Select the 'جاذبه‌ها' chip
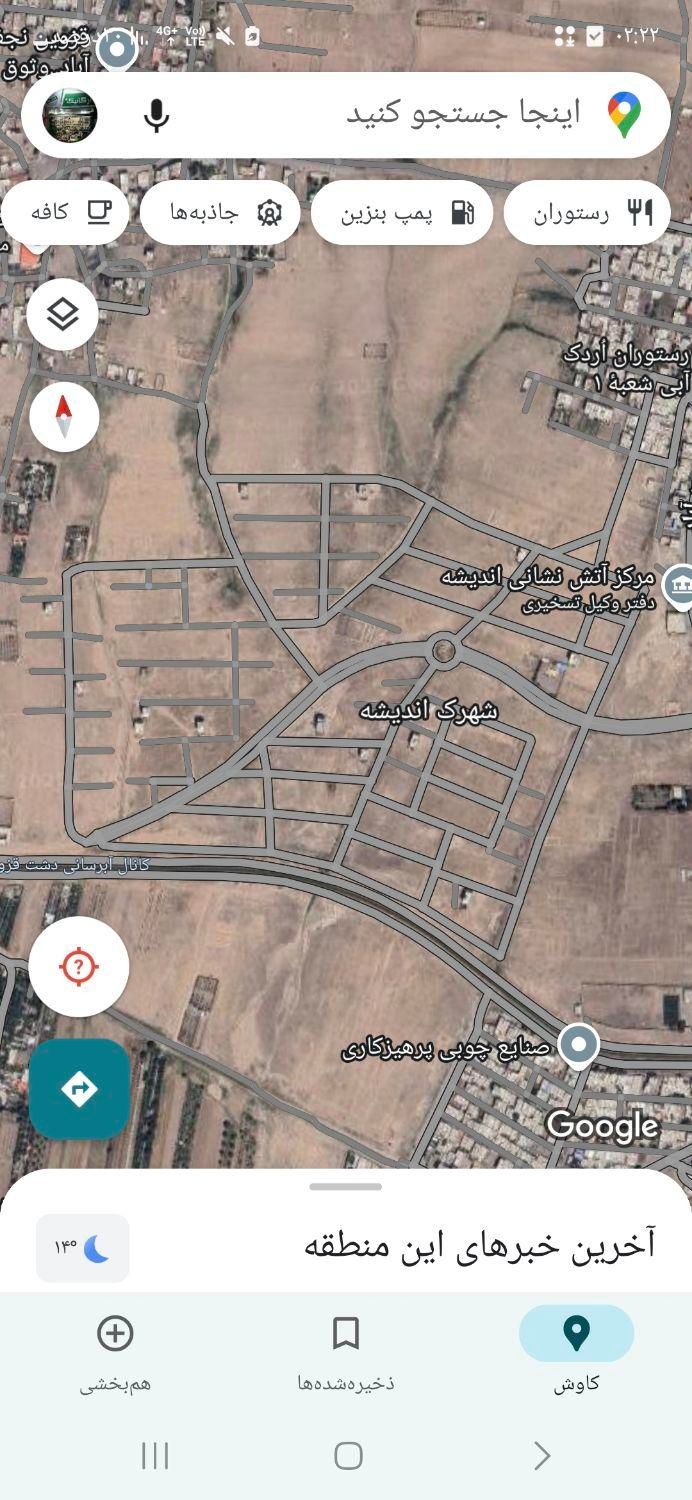Viewport: 692px width, 1500px height. pos(220,212)
